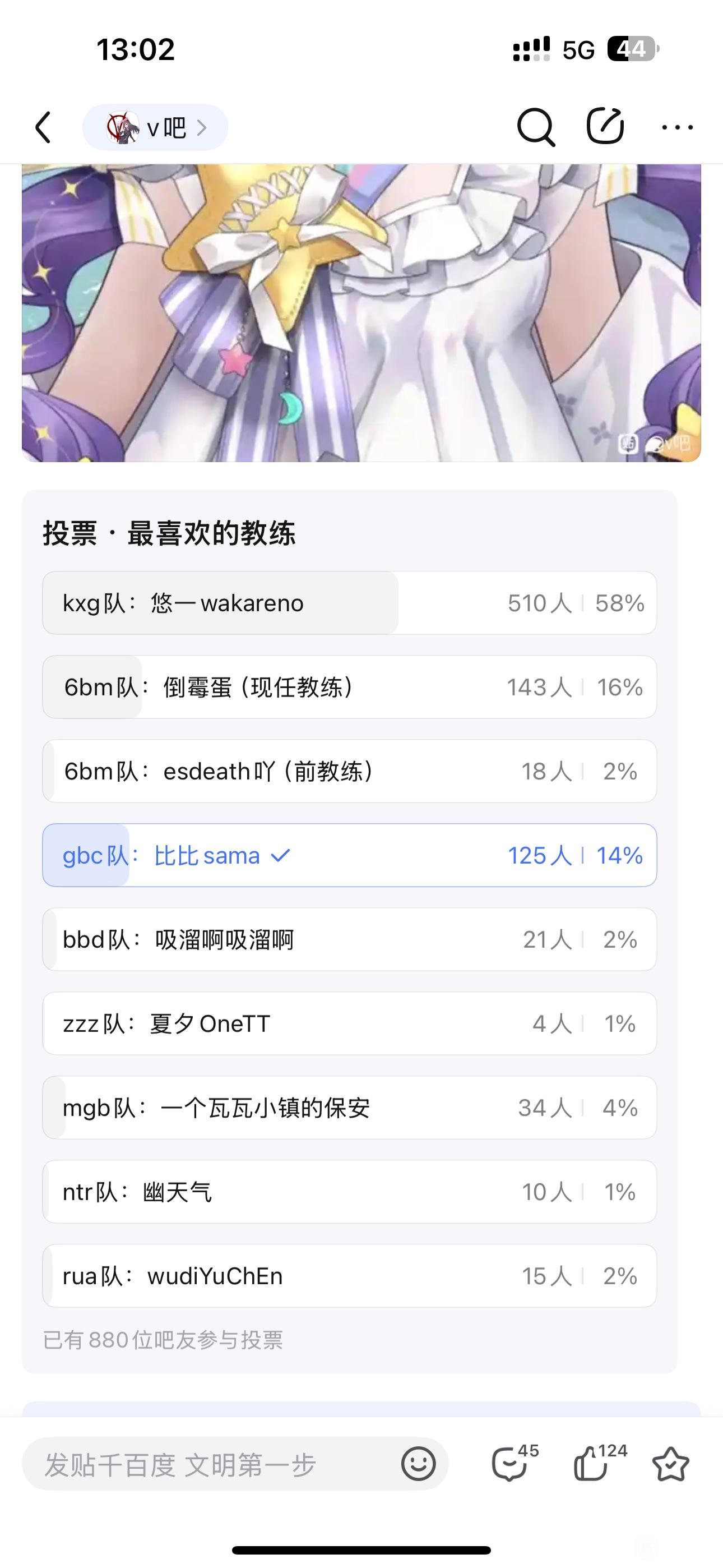Screen dimensions: 723x1568
Task: Pick poll option mgb队 一个瓦瓦小镇的保安
Action: point(349,1106)
